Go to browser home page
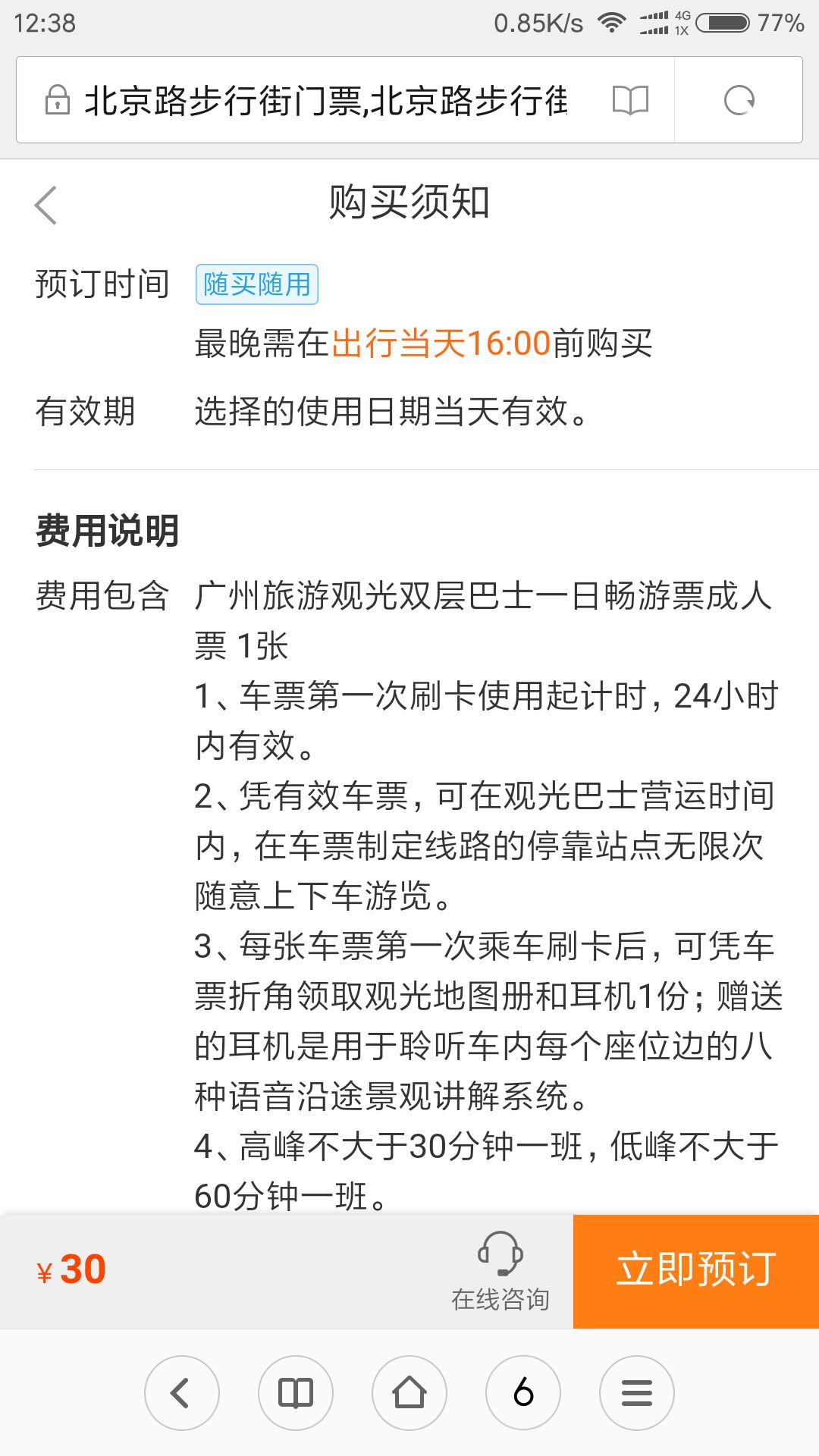 click(x=409, y=1393)
